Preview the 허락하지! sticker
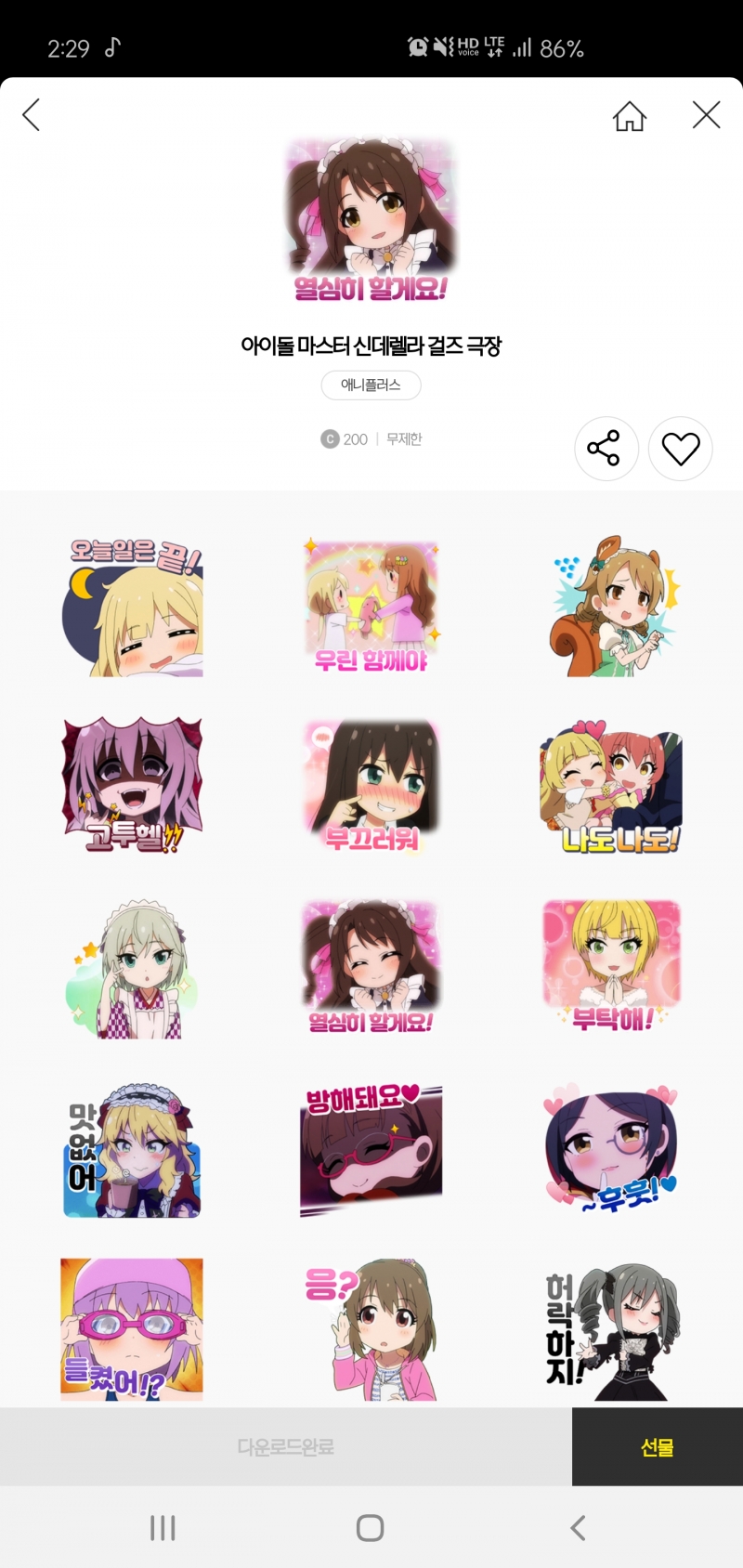This screenshot has height=1568, width=743. click(610, 1330)
